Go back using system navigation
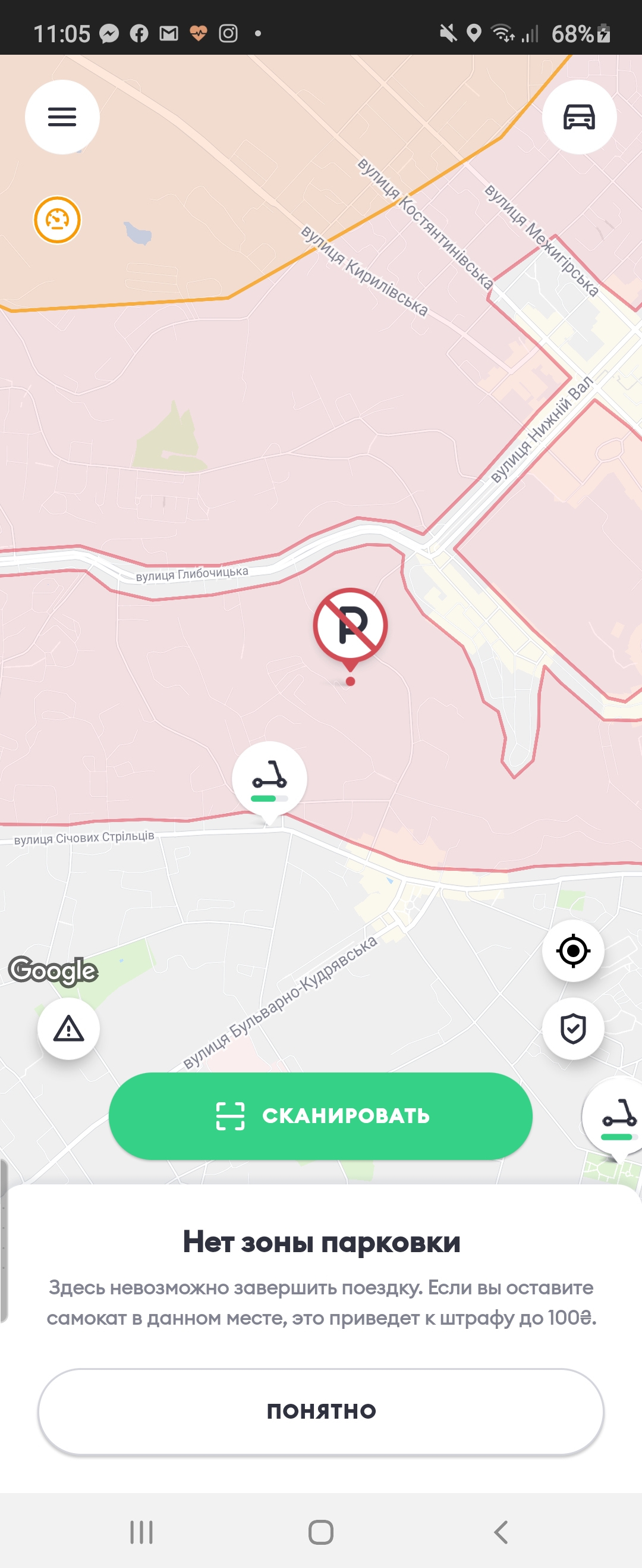The height and width of the screenshot is (1568, 642). (500, 1532)
